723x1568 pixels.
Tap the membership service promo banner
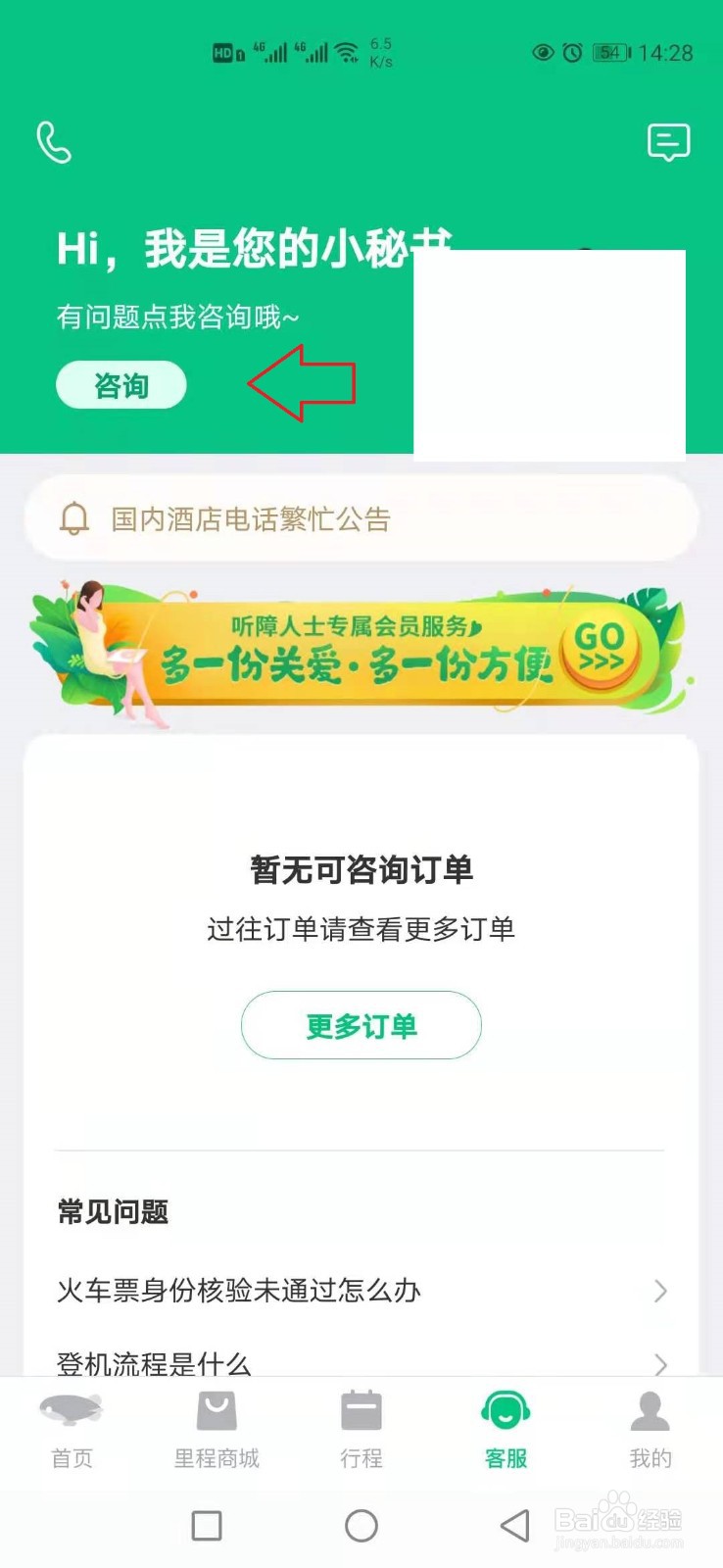click(361, 647)
